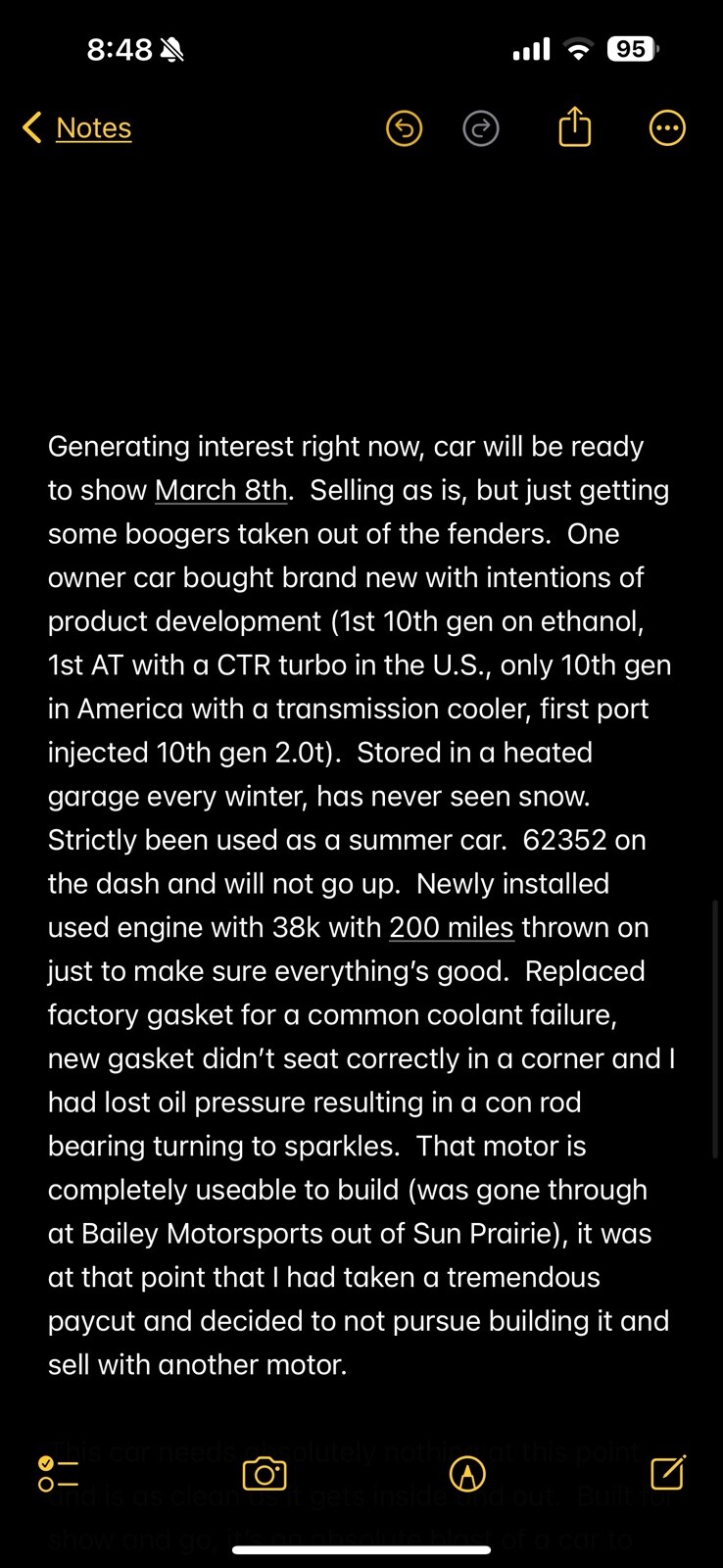The height and width of the screenshot is (1568, 723).
Task: Undo the last edit
Action: point(404,128)
